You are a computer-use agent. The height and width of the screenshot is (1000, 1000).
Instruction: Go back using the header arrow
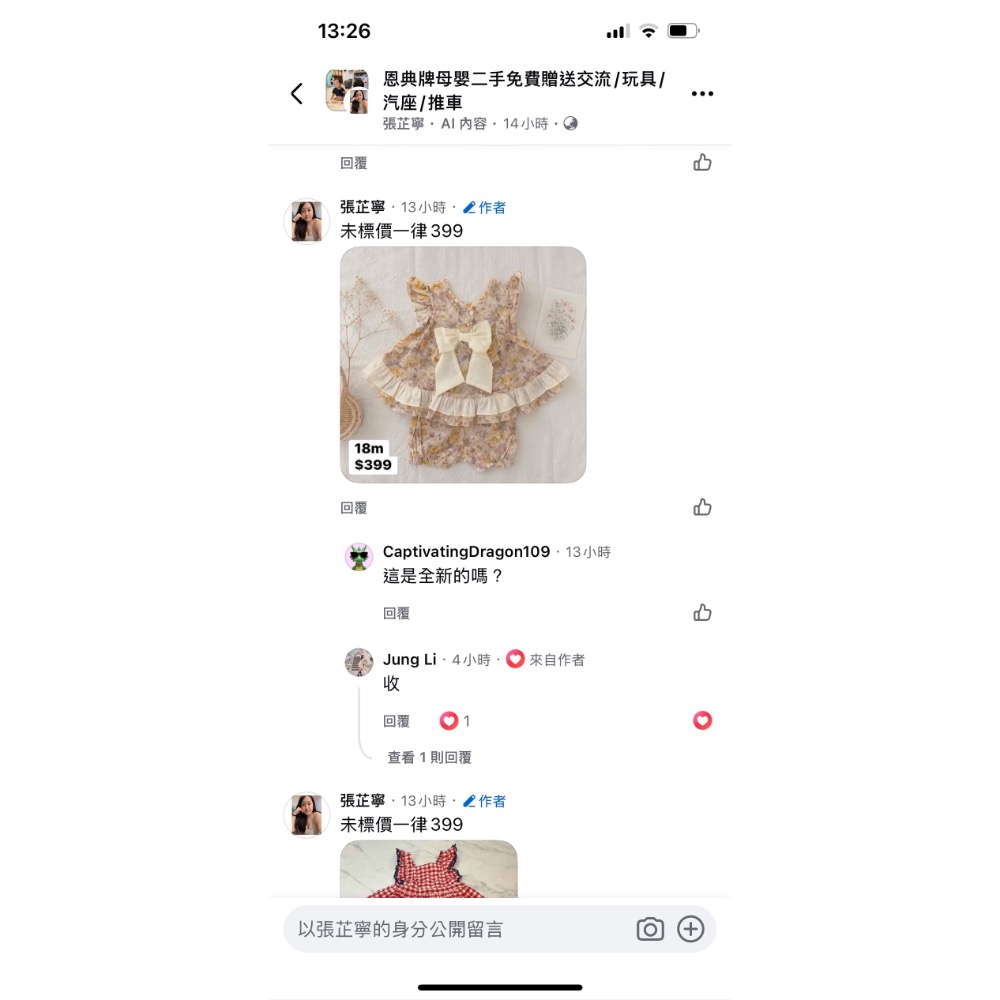click(297, 94)
